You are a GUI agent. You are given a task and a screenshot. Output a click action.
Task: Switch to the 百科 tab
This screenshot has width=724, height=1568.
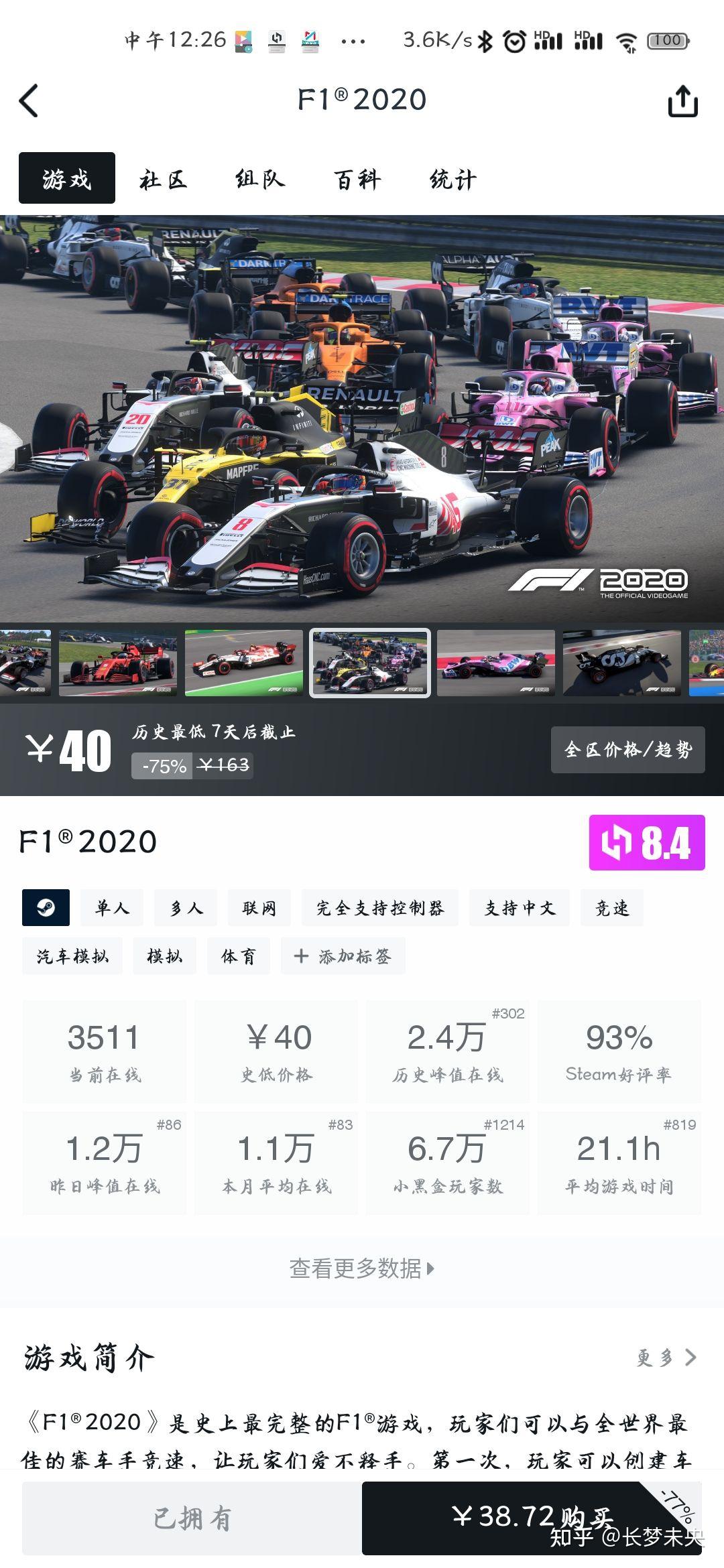pyautogui.click(x=357, y=179)
